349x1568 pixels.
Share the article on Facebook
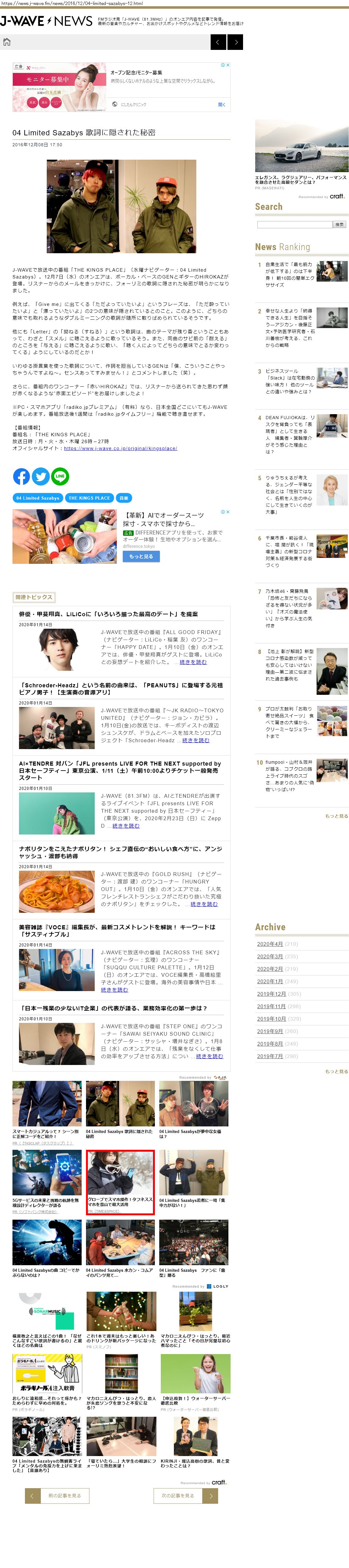click(x=21, y=476)
